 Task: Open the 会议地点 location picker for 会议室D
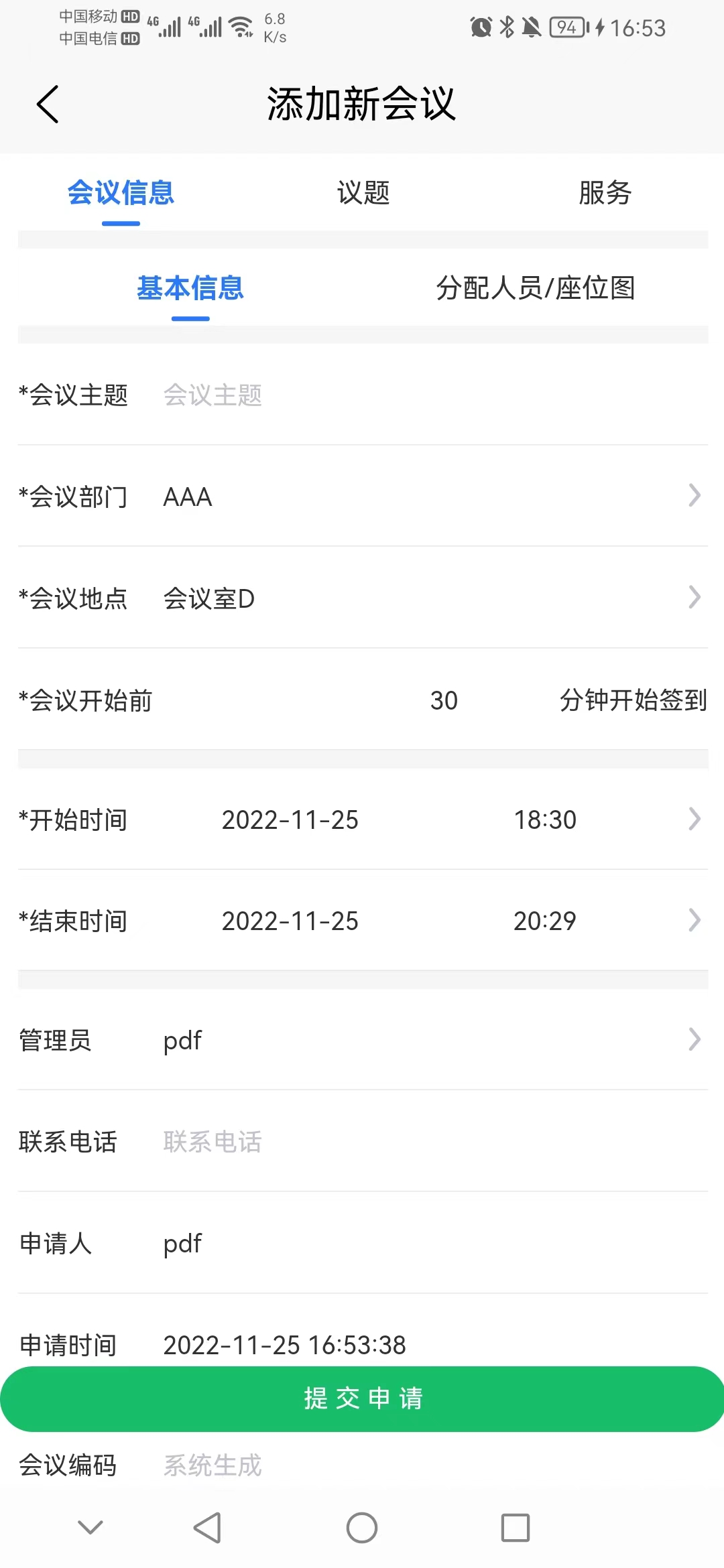coord(362,598)
